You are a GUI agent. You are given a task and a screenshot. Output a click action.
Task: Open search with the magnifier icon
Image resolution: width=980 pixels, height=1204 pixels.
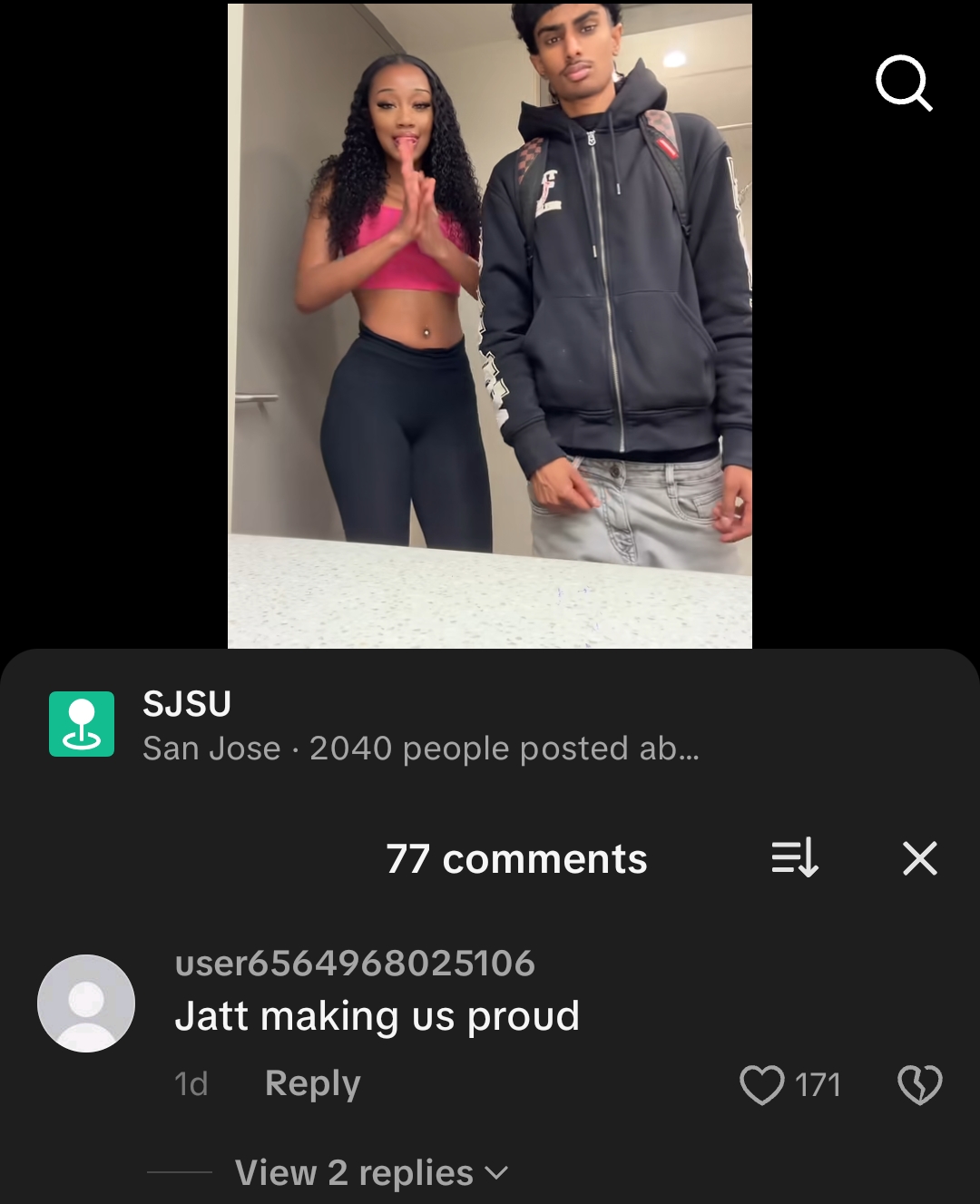[904, 83]
